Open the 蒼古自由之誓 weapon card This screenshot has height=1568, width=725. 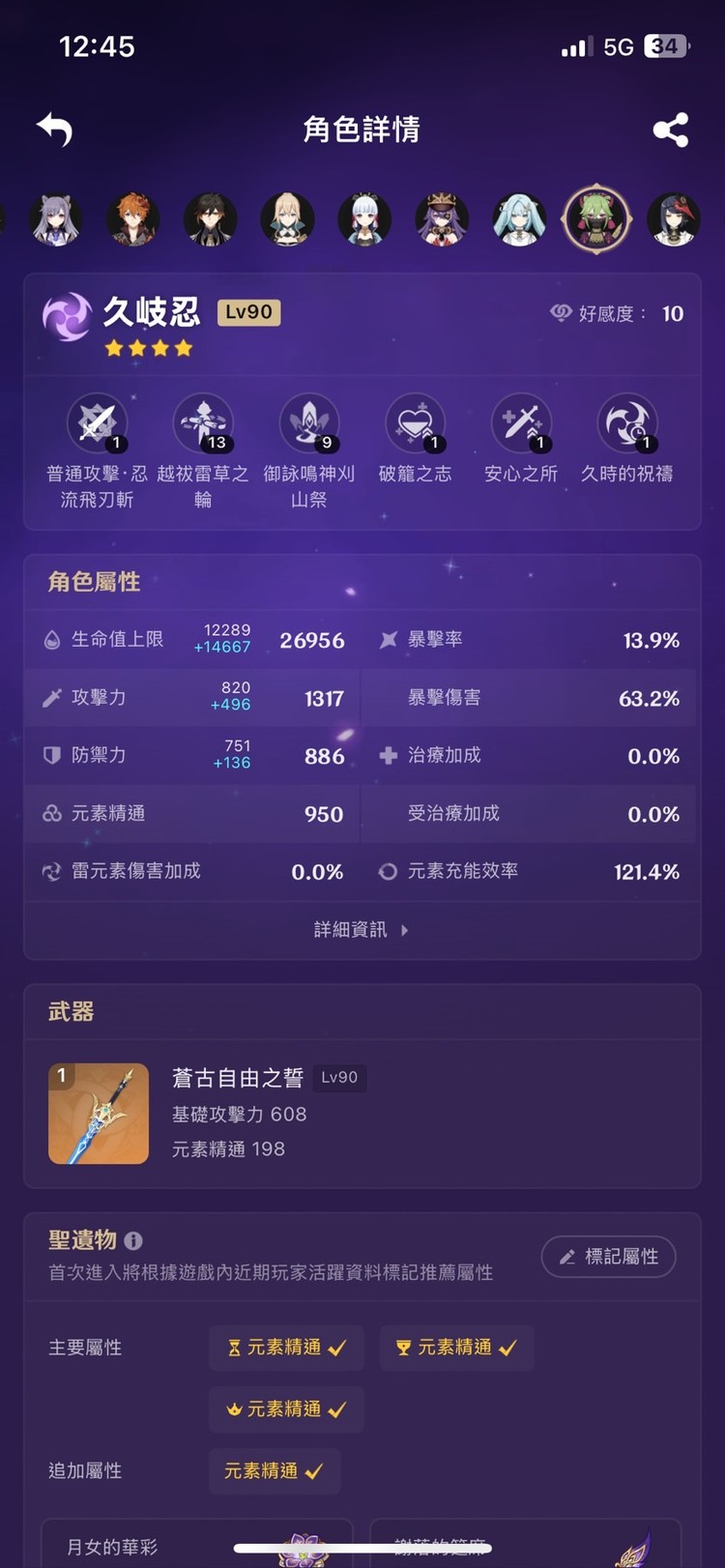pyautogui.click(x=362, y=1114)
